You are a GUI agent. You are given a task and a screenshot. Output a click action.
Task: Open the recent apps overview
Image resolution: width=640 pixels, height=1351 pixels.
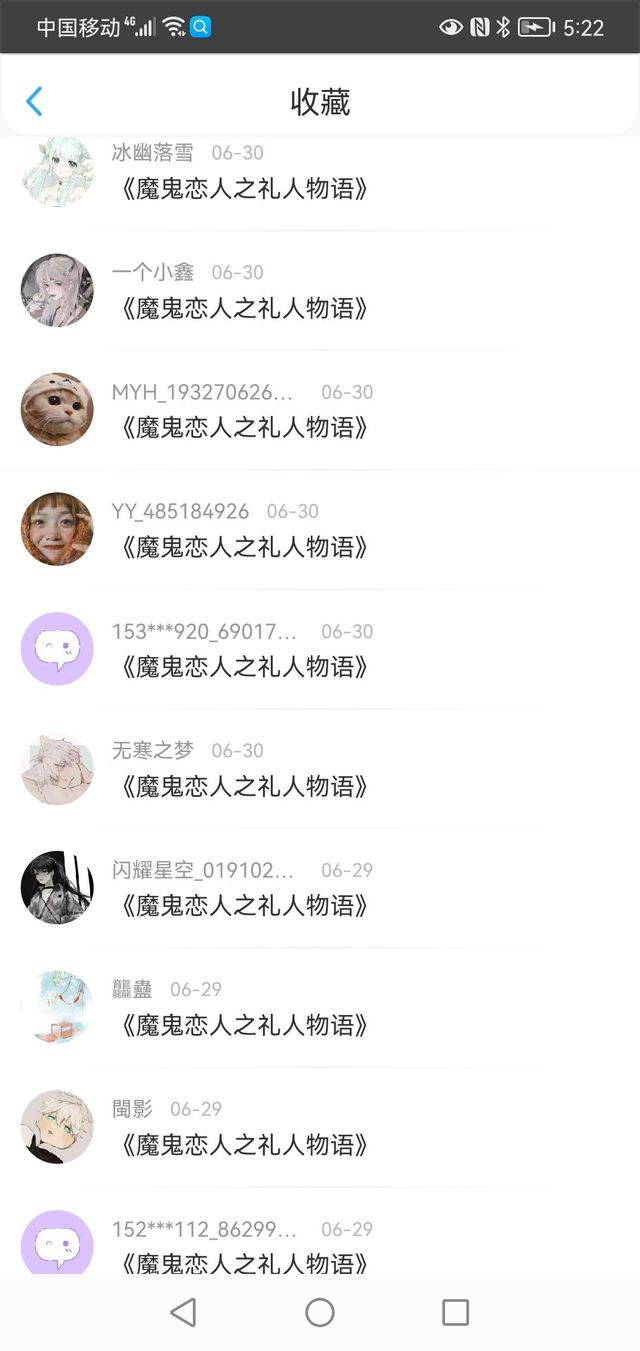tap(455, 1312)
